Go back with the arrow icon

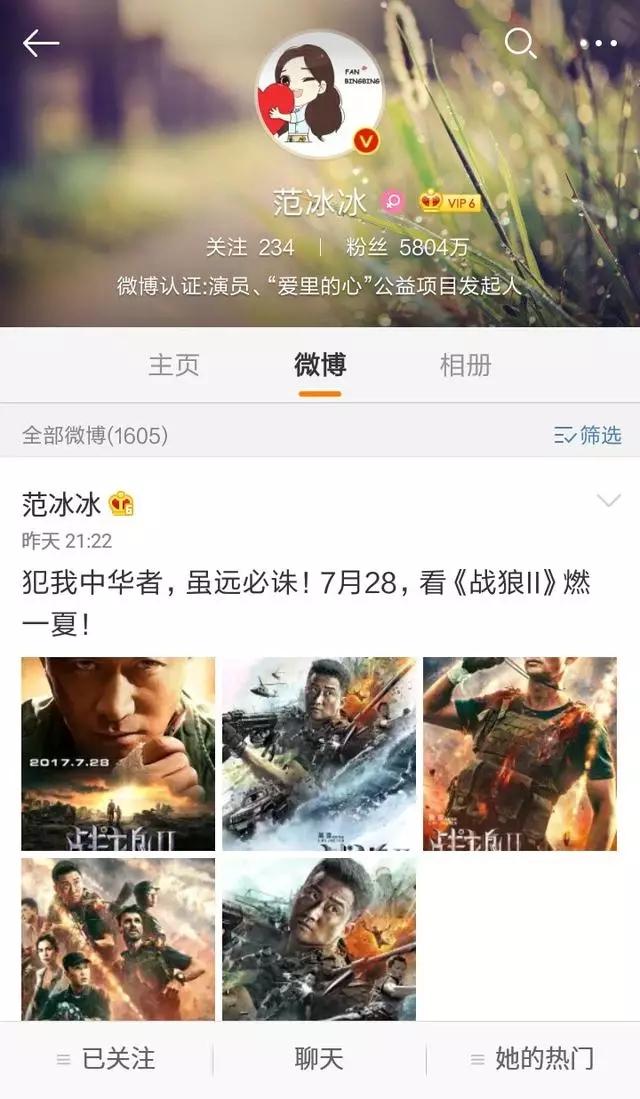point(41,43)
